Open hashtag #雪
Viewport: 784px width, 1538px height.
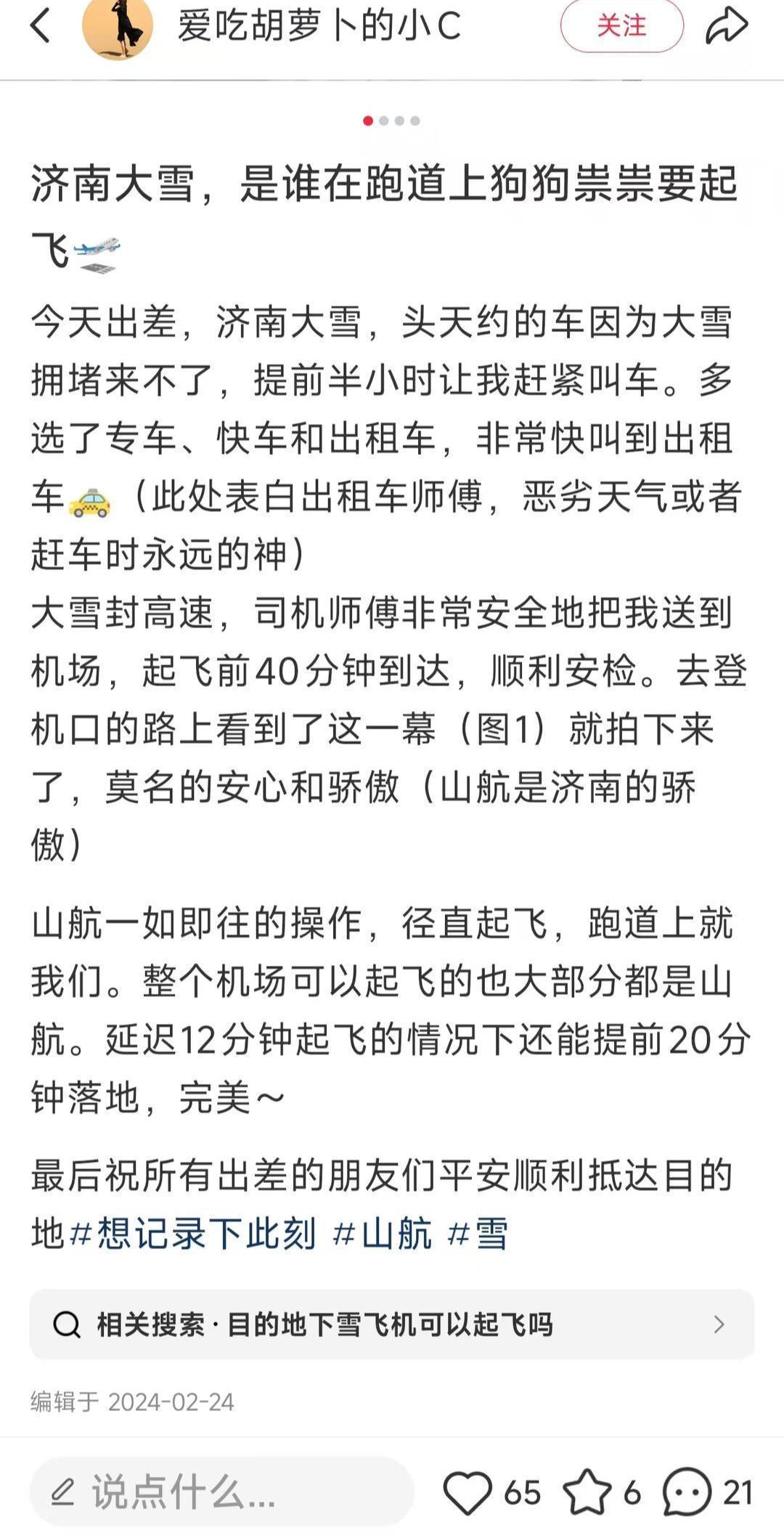pyautogui.click(x=478, y=1234)
